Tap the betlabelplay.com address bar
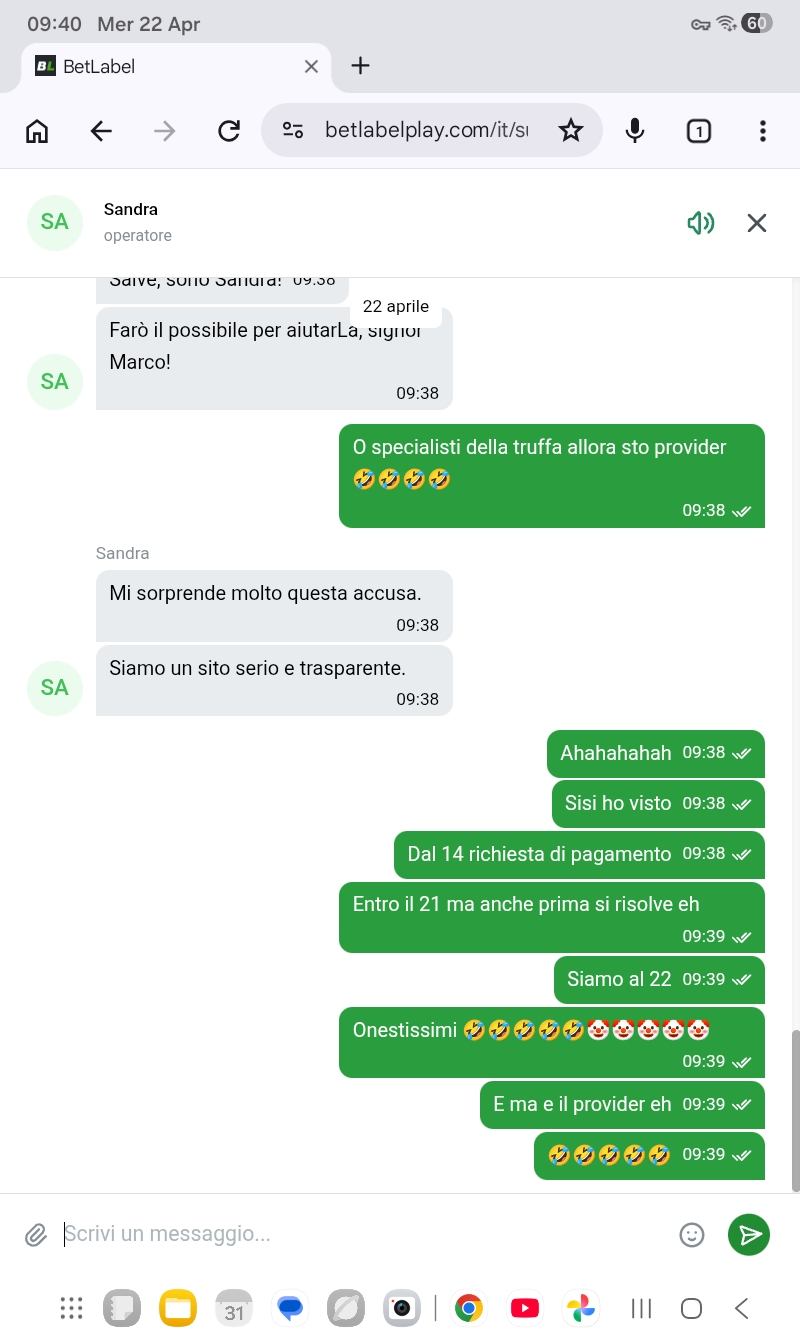This screenshot has height=1340, width=800. pos(426,131)
